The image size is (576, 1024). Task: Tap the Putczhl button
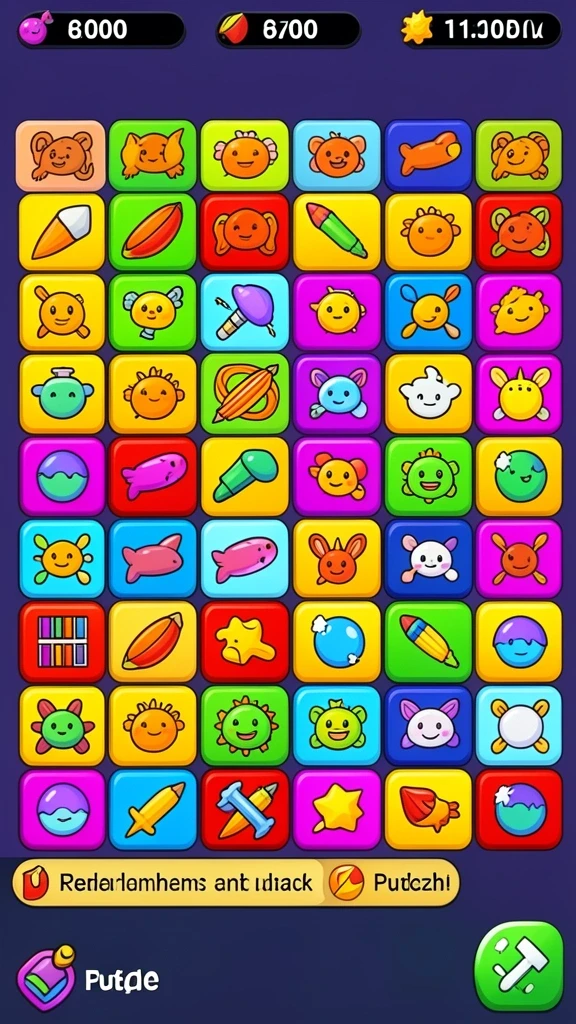tap(393, 883)
